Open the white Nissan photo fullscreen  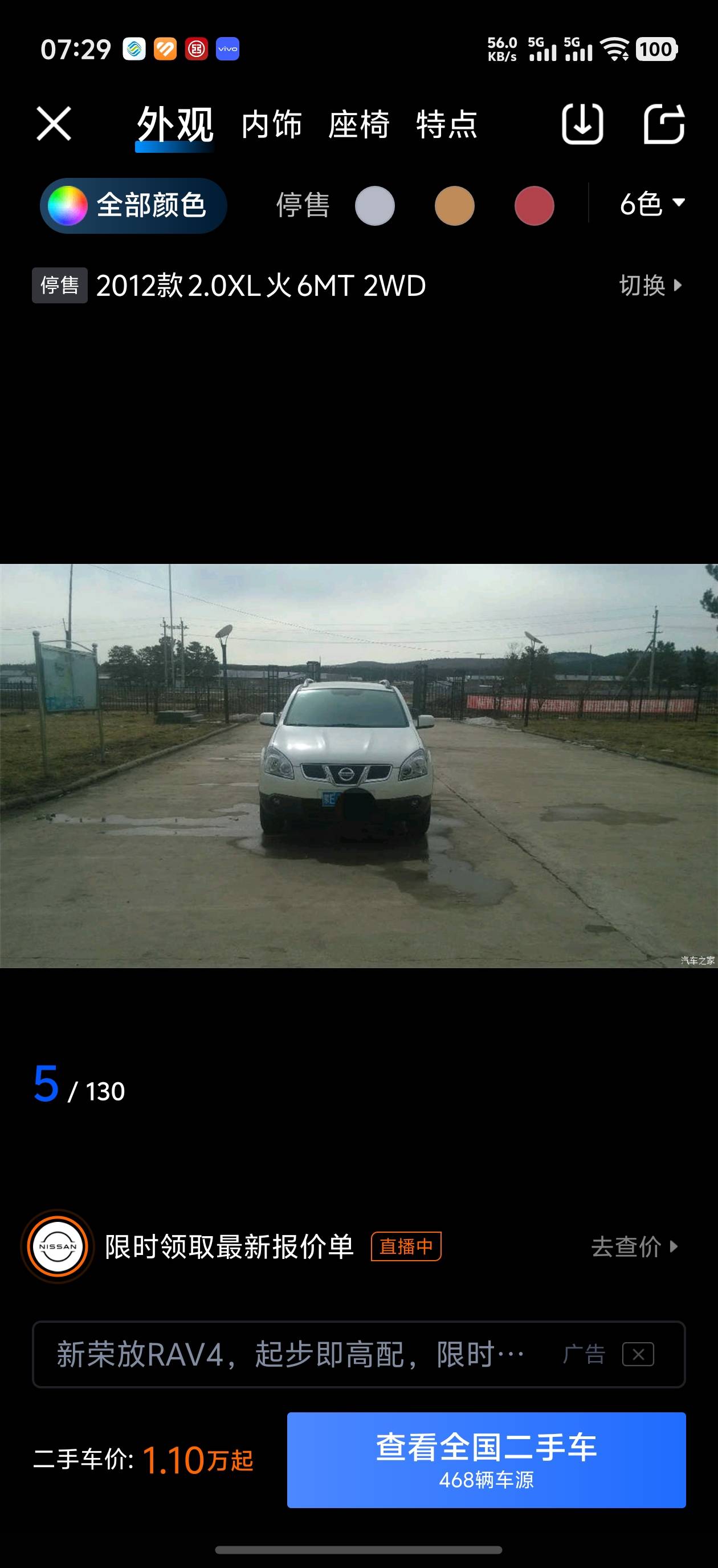coord(359,765)
